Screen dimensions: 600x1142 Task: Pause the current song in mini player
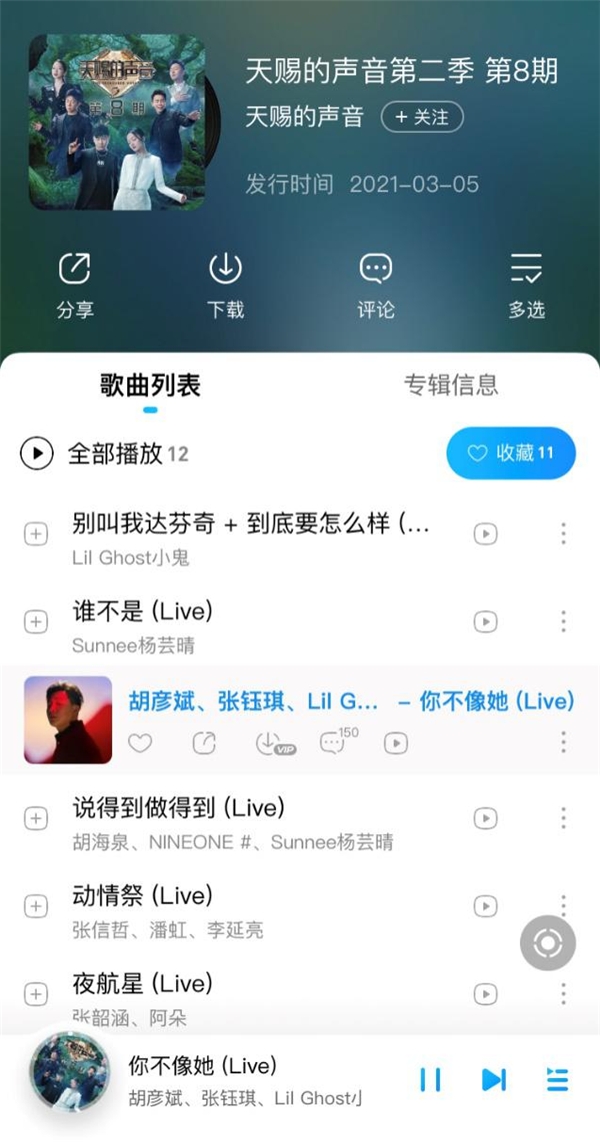click(430, 1080)
